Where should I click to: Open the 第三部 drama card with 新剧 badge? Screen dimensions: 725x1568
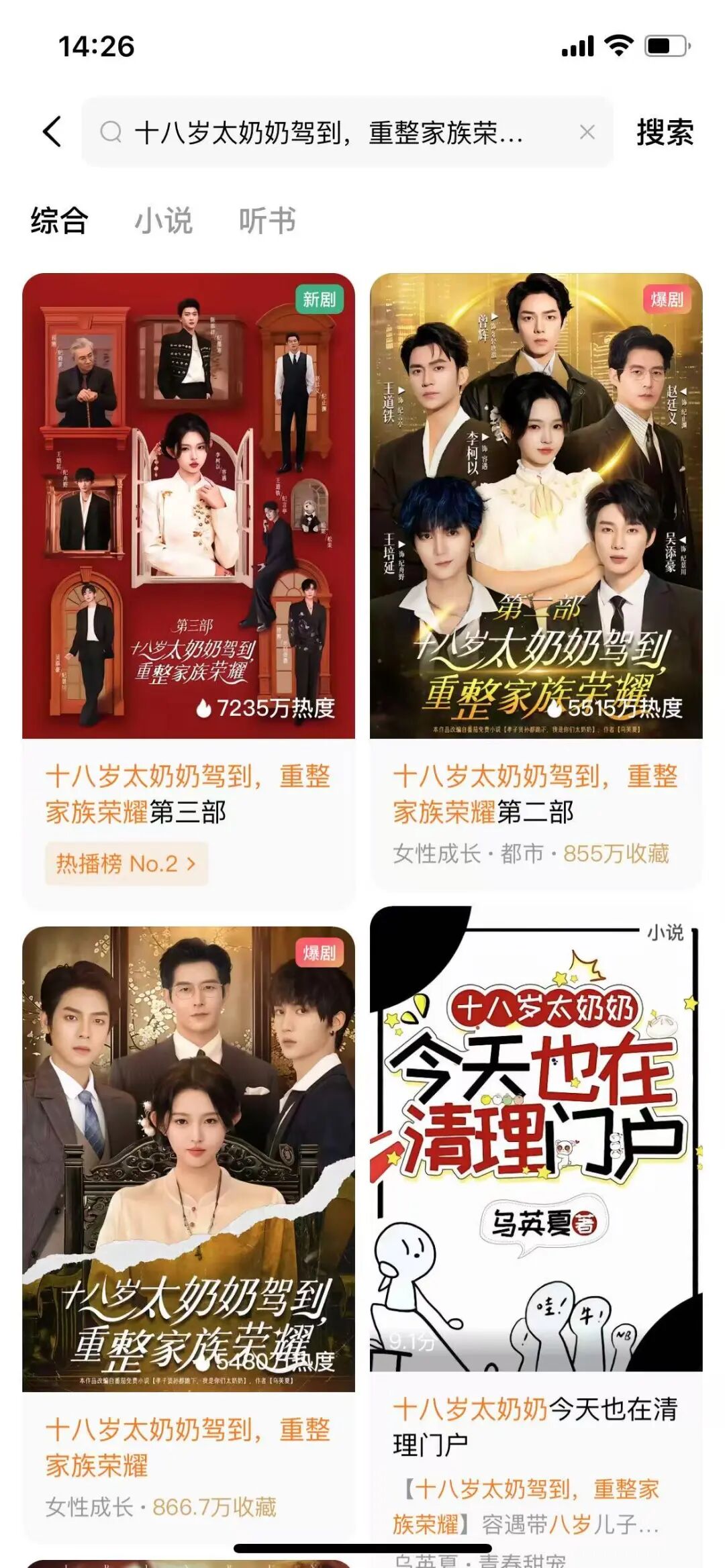(x=189, y=505)
